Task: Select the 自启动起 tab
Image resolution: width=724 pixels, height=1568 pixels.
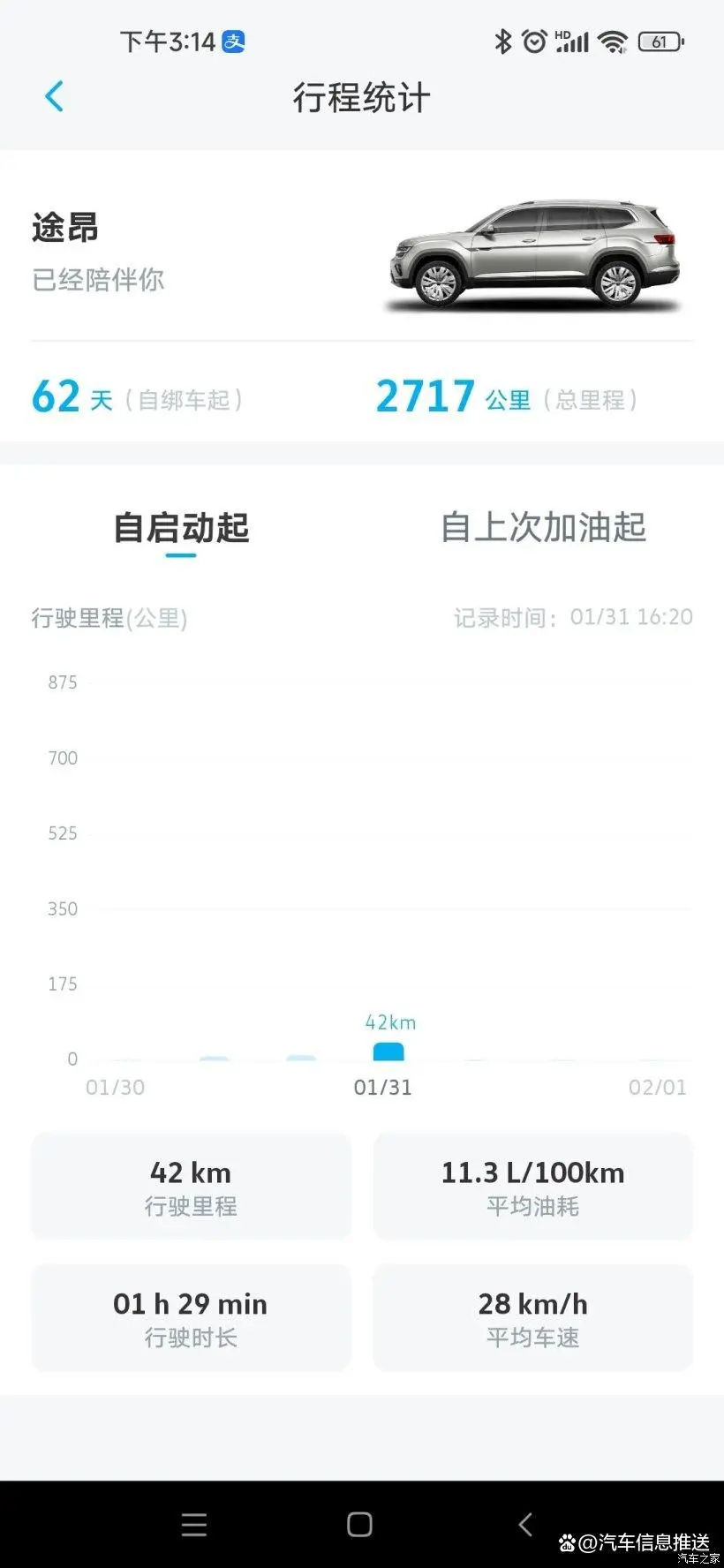Action: click(181, 528)
